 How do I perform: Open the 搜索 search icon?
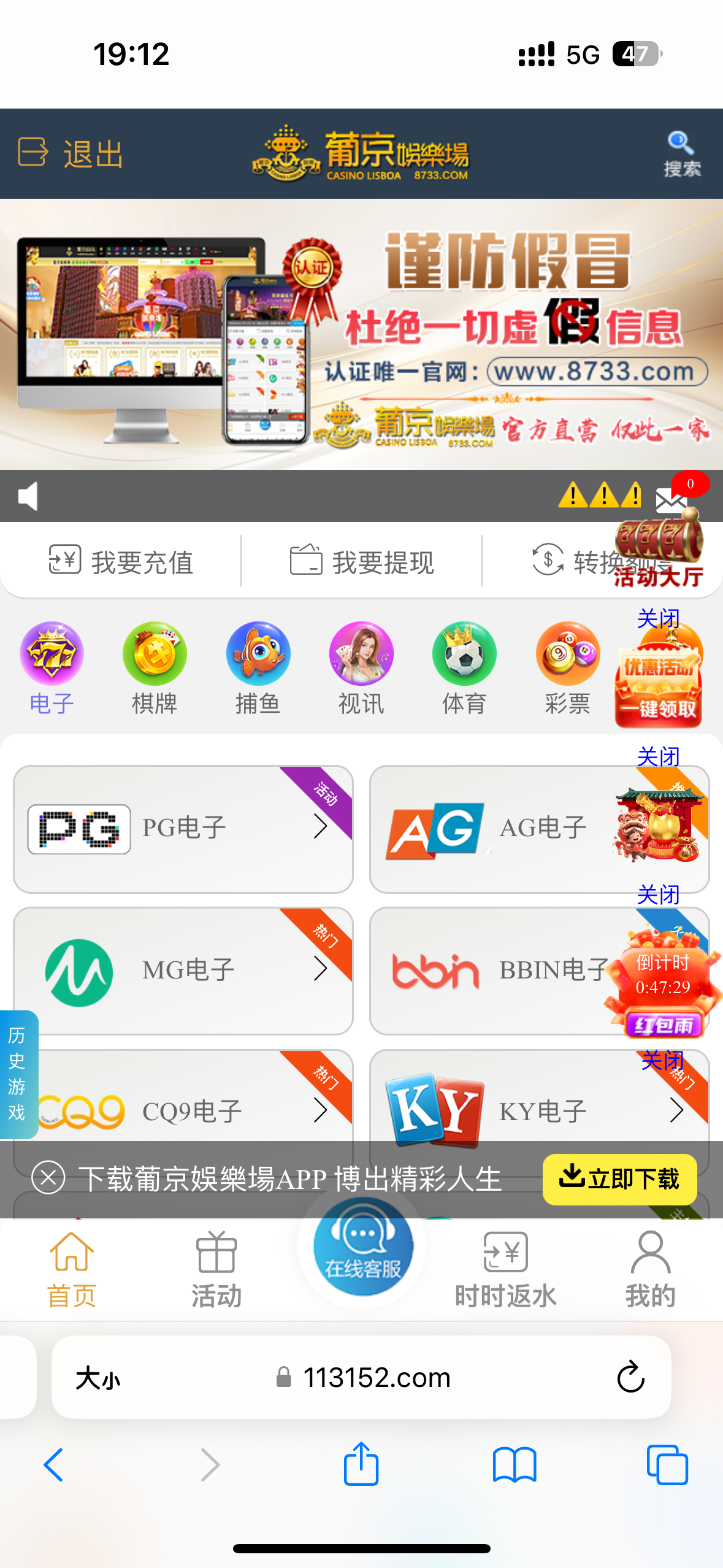(681, 153)
